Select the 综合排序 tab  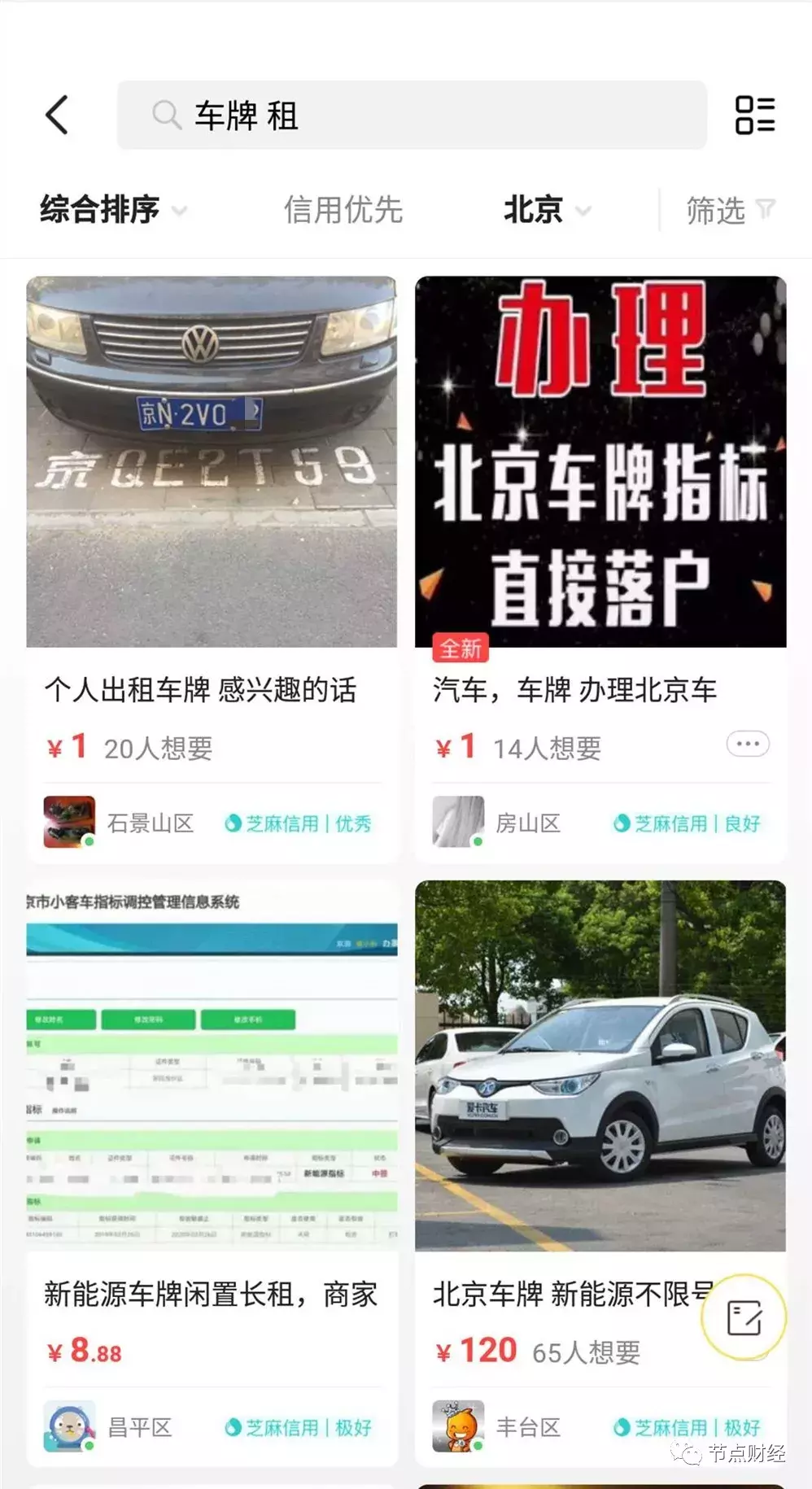pyautogui.click(x=100, y=209)
